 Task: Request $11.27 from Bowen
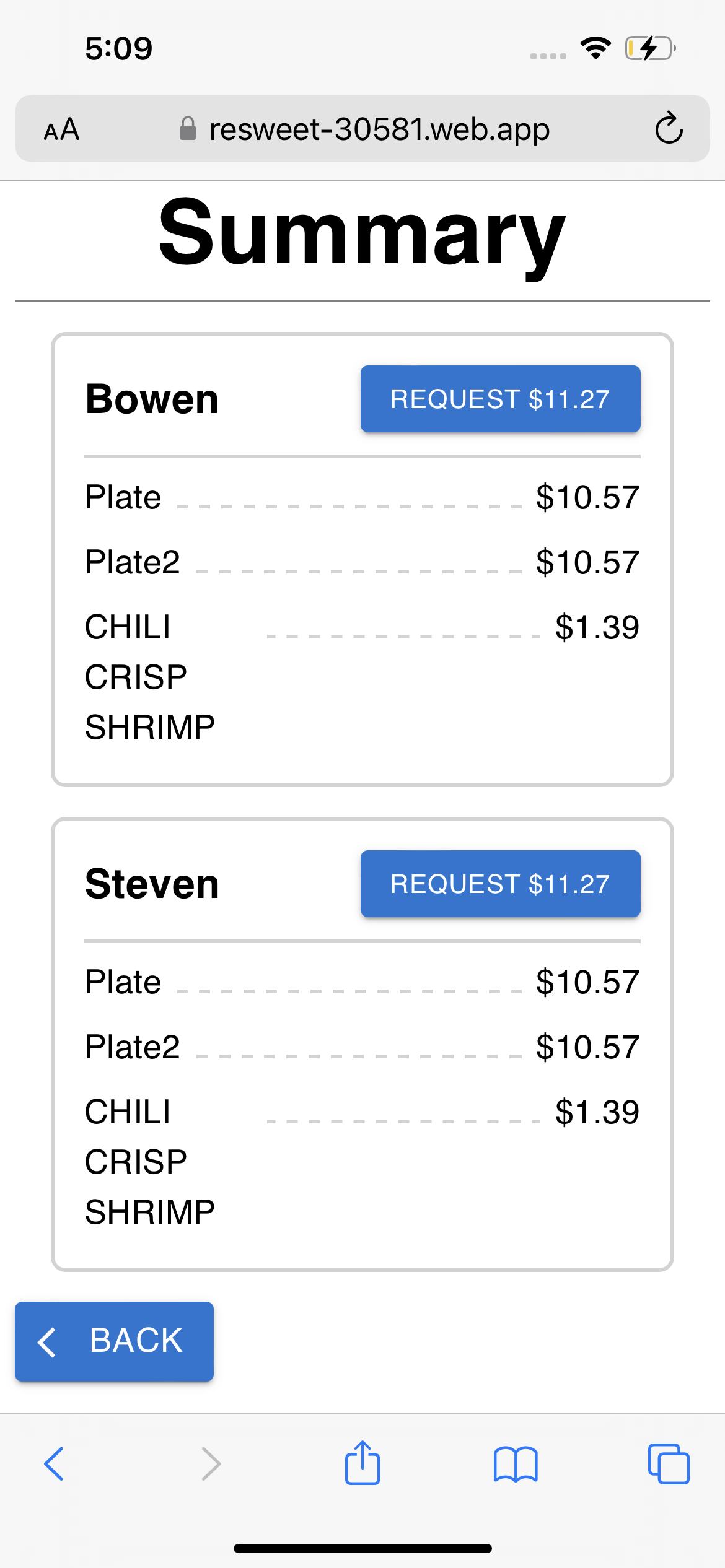pos(500,399)
